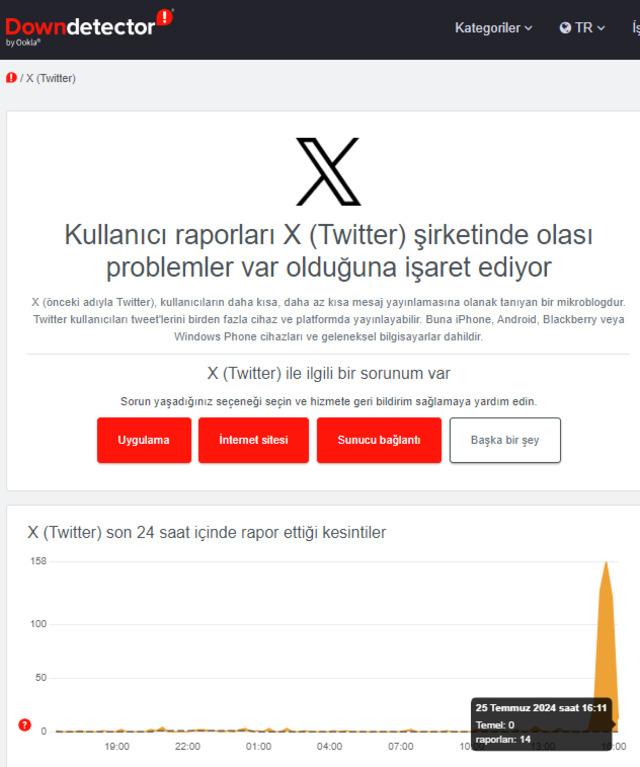The height and width of the screenshot is (767, 640).
Task: Report a problem with Uygulama
Action: click(143, 440)
